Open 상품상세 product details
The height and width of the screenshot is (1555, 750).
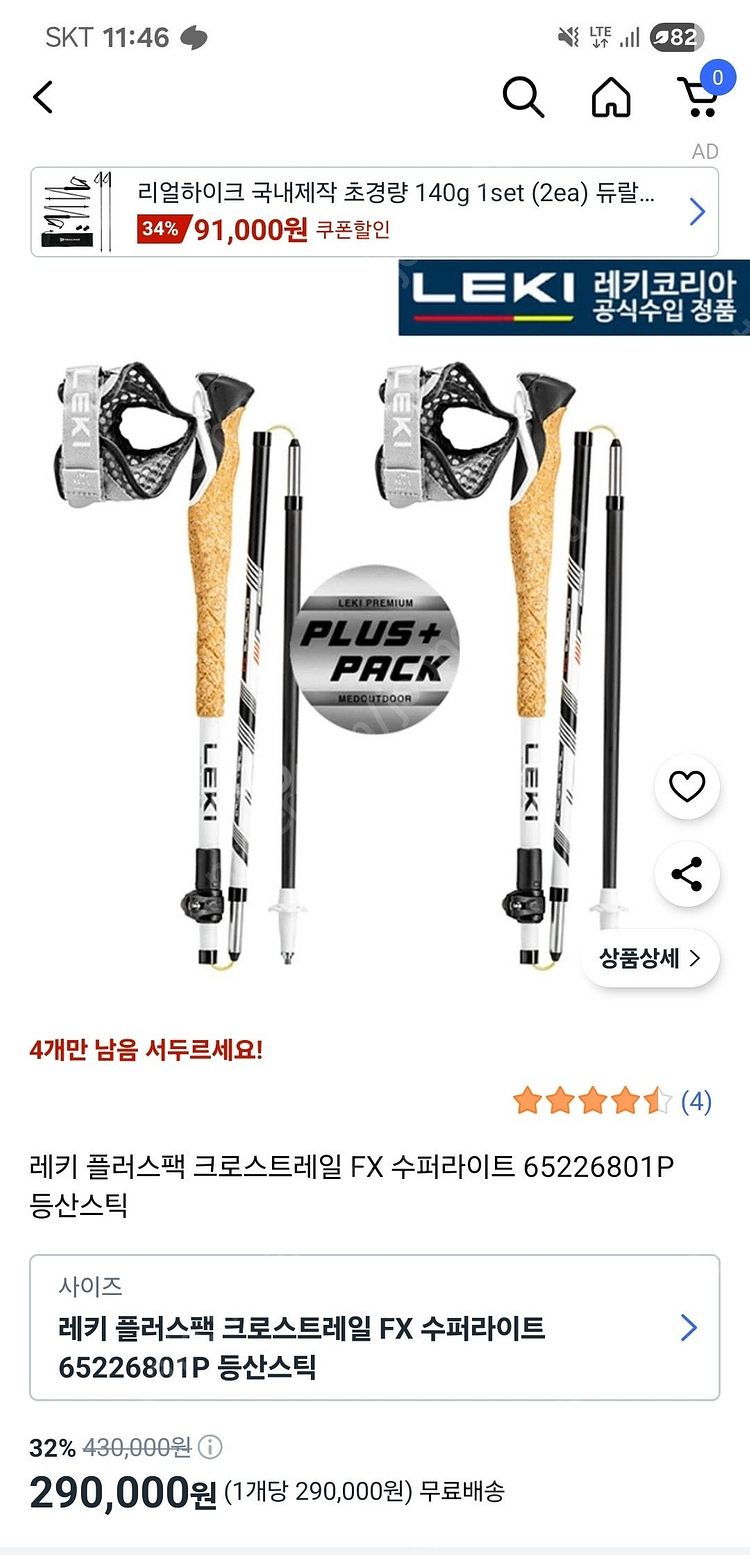click(x=650, y=958)
